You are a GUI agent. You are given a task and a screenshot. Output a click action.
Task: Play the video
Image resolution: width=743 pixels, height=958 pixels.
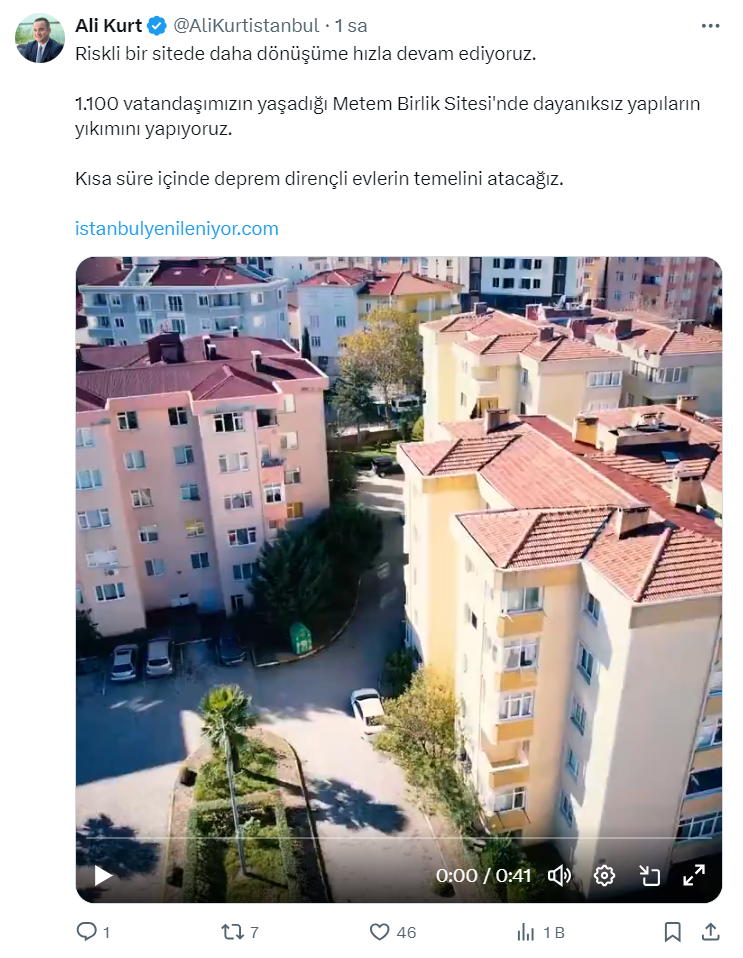coord(103,876)
